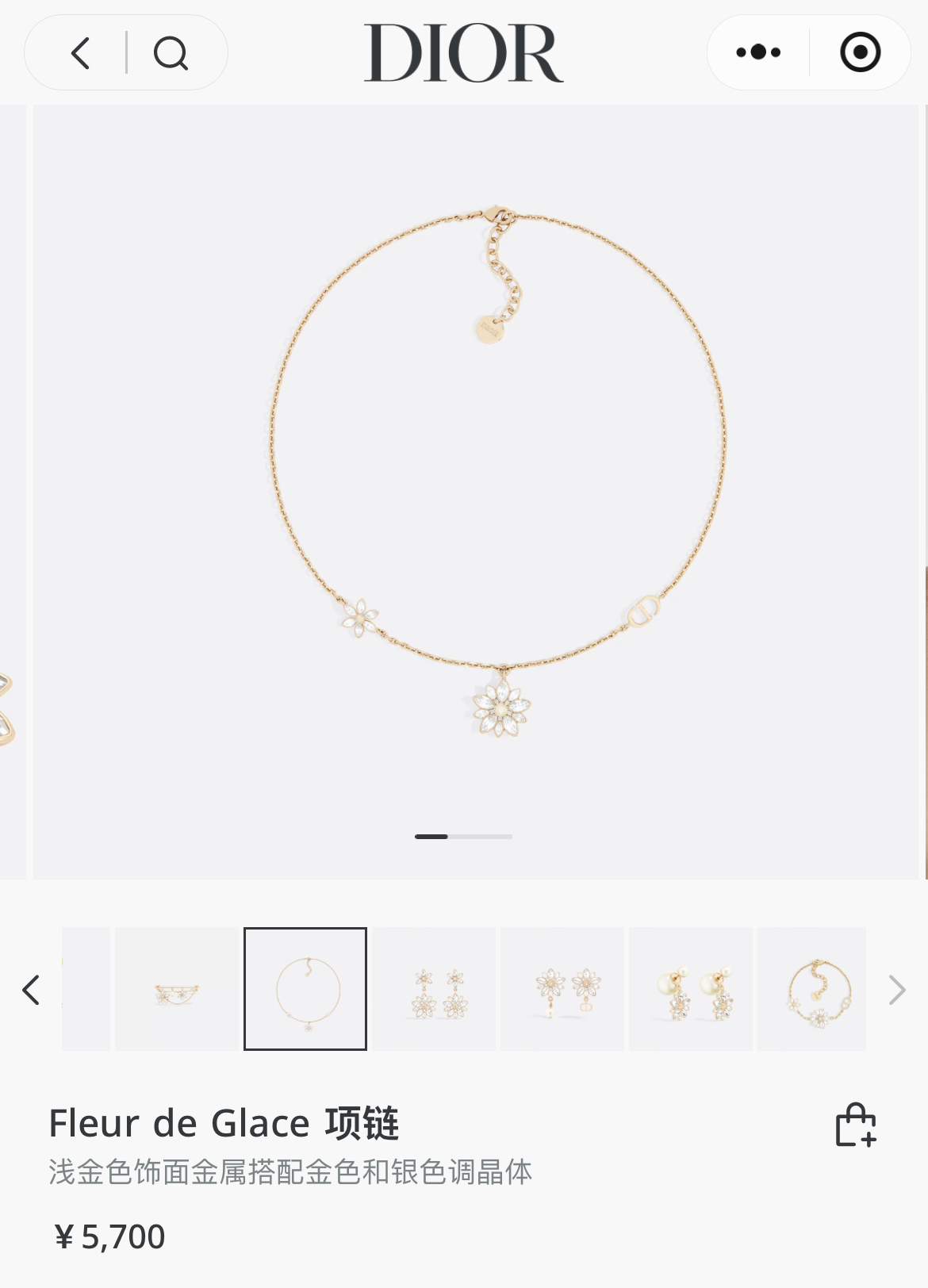
Task: Show previous items in the thumbnail carousel
Action: [31, 990]
